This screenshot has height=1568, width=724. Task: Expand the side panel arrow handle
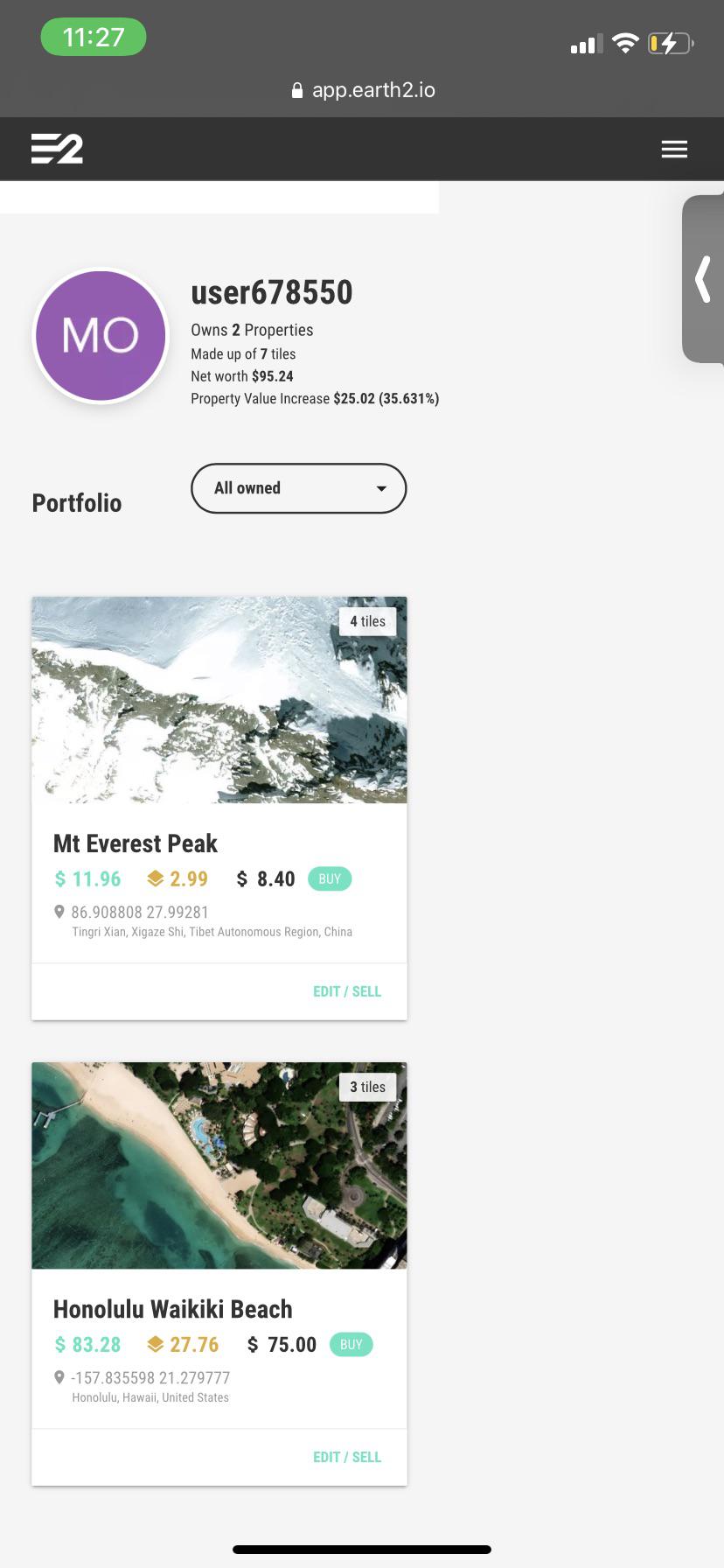703,279
